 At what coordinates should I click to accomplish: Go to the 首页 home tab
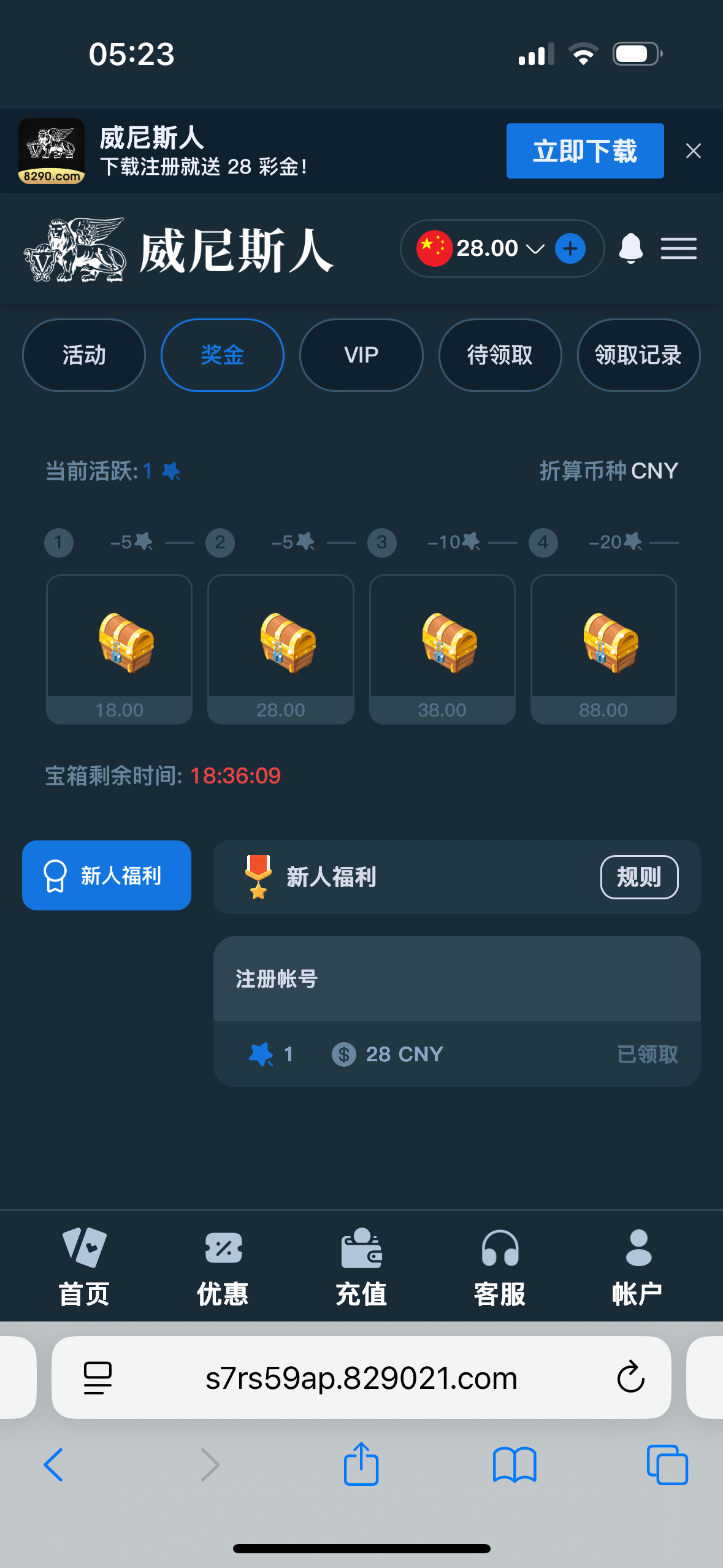[84, 1267]
